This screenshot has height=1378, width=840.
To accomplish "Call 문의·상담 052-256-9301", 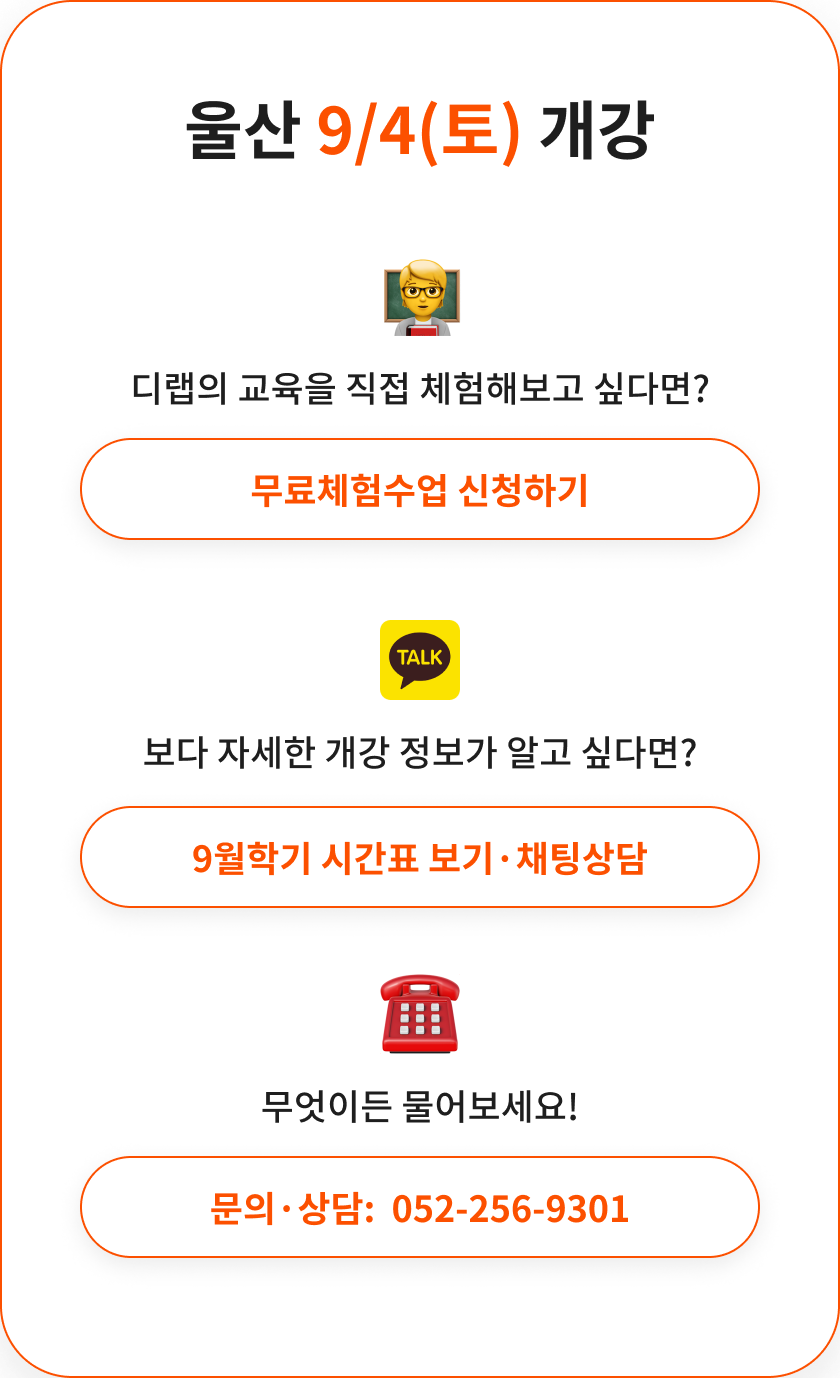I will [420, 1207].
